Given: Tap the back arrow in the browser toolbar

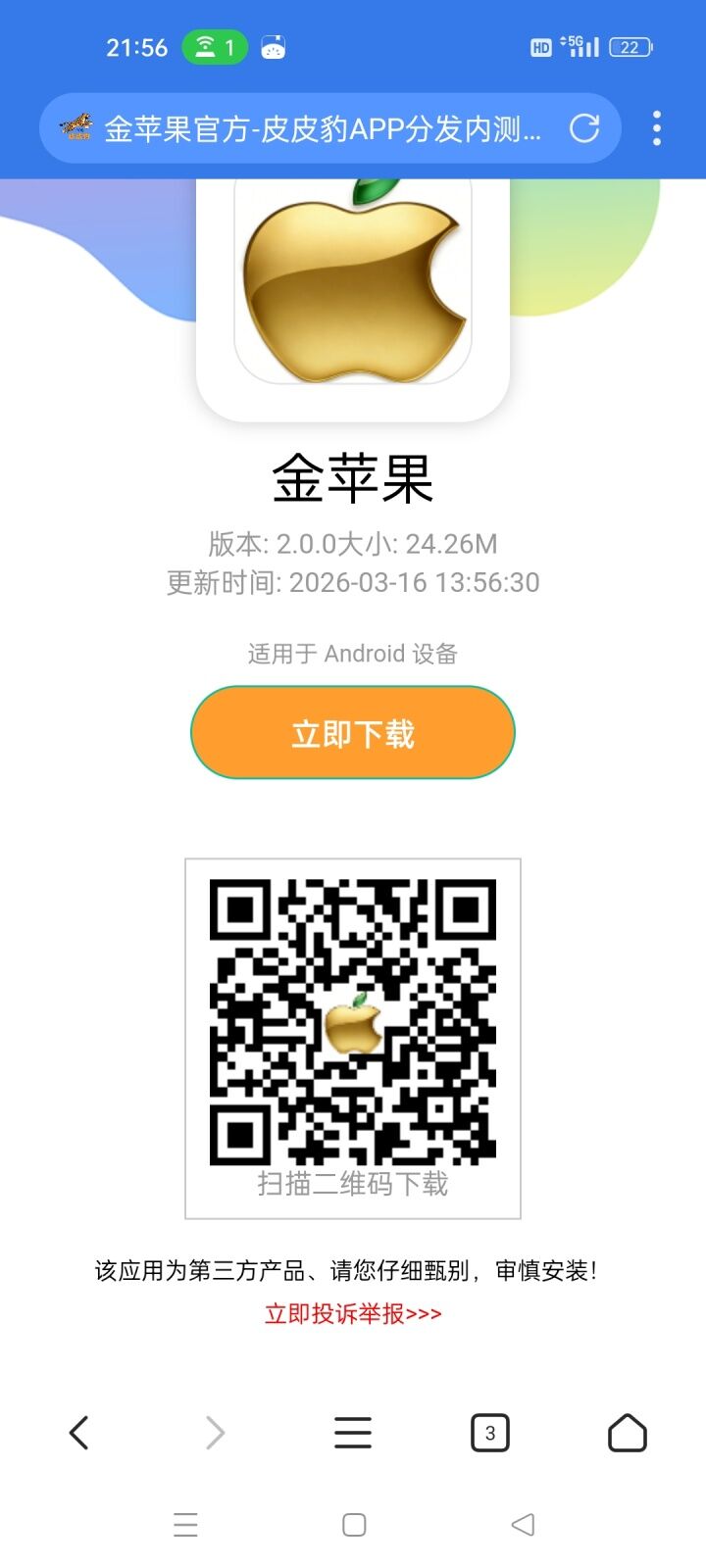Looking at the screenshot, I should pos(79,1432).
